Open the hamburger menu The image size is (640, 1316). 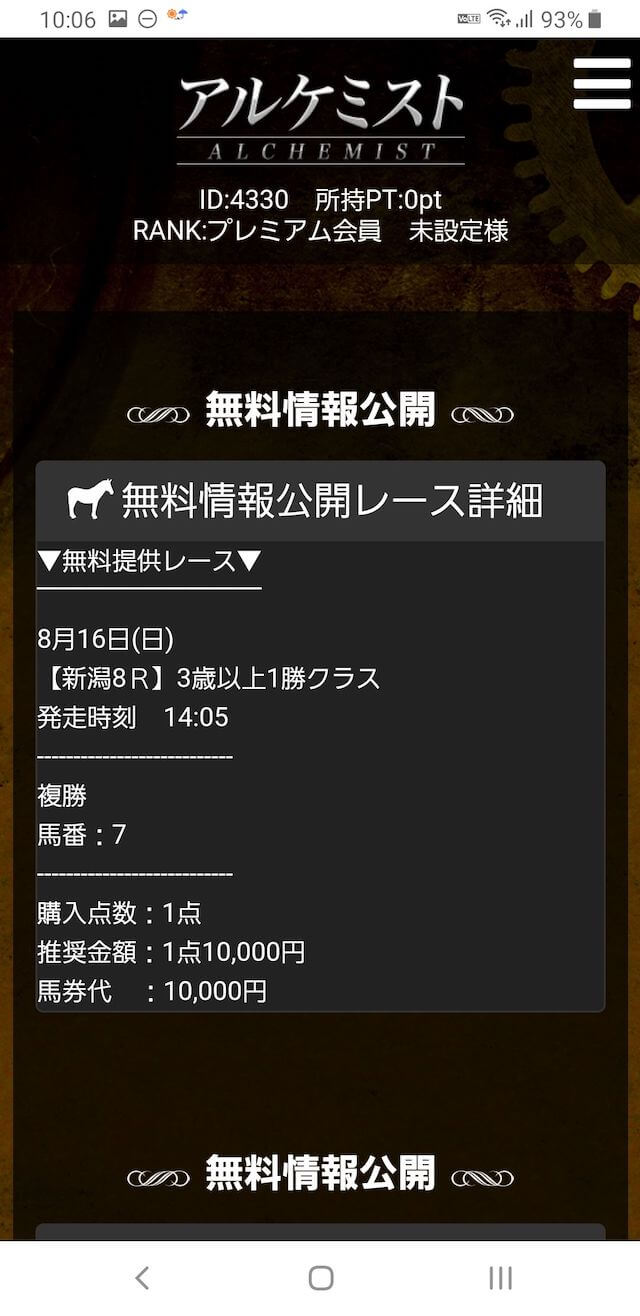(x=602, y=84)
